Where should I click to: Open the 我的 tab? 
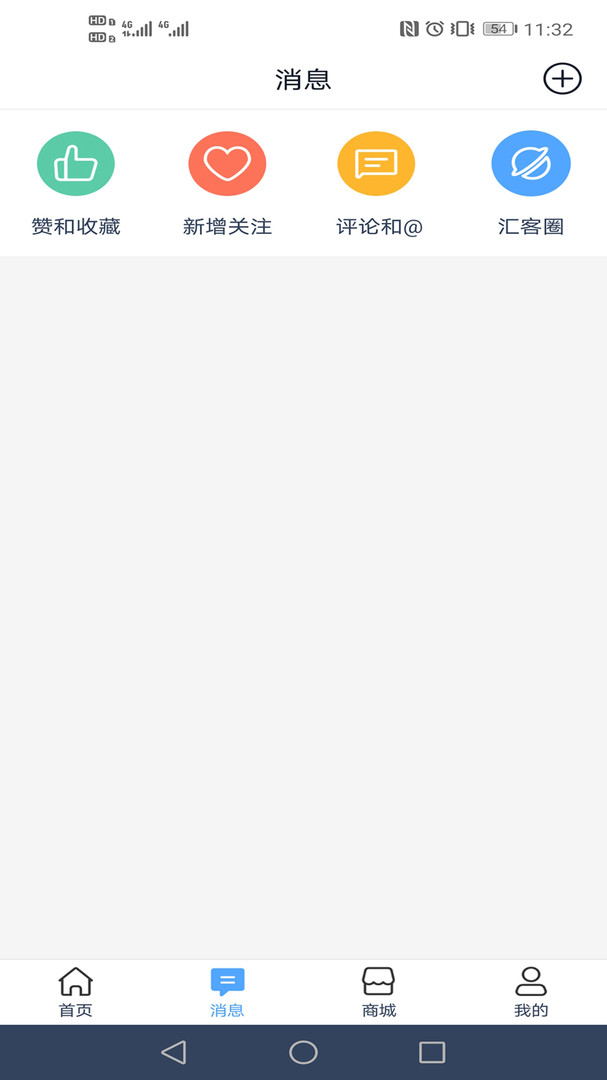click(531, 992)
